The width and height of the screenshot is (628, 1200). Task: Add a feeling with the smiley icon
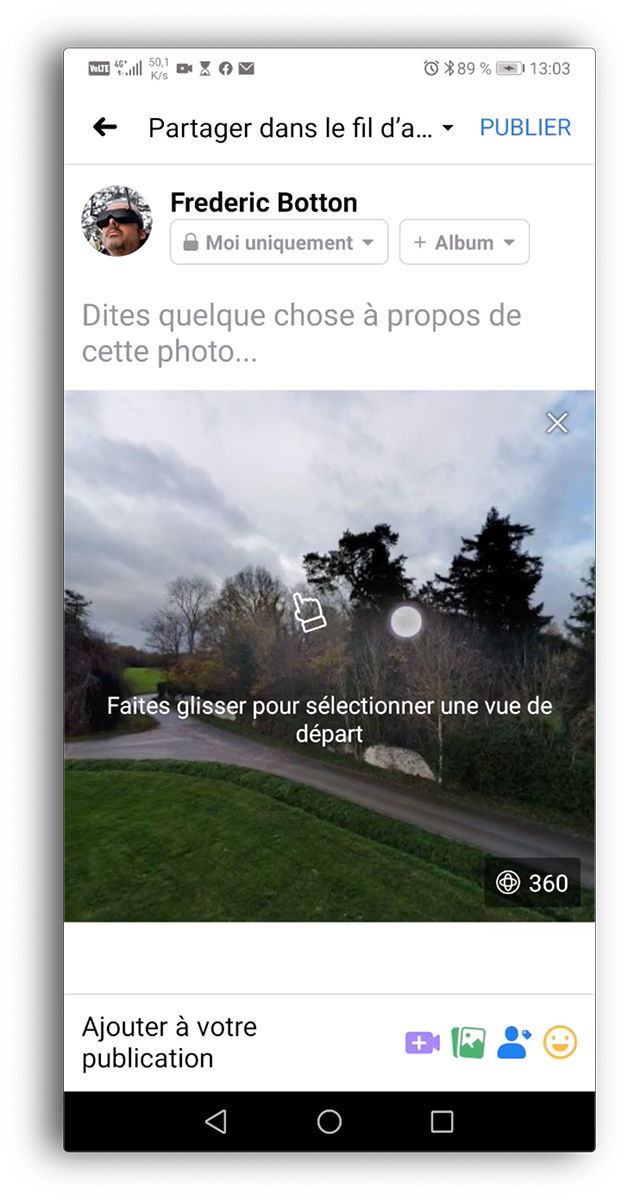(561, 1043)
